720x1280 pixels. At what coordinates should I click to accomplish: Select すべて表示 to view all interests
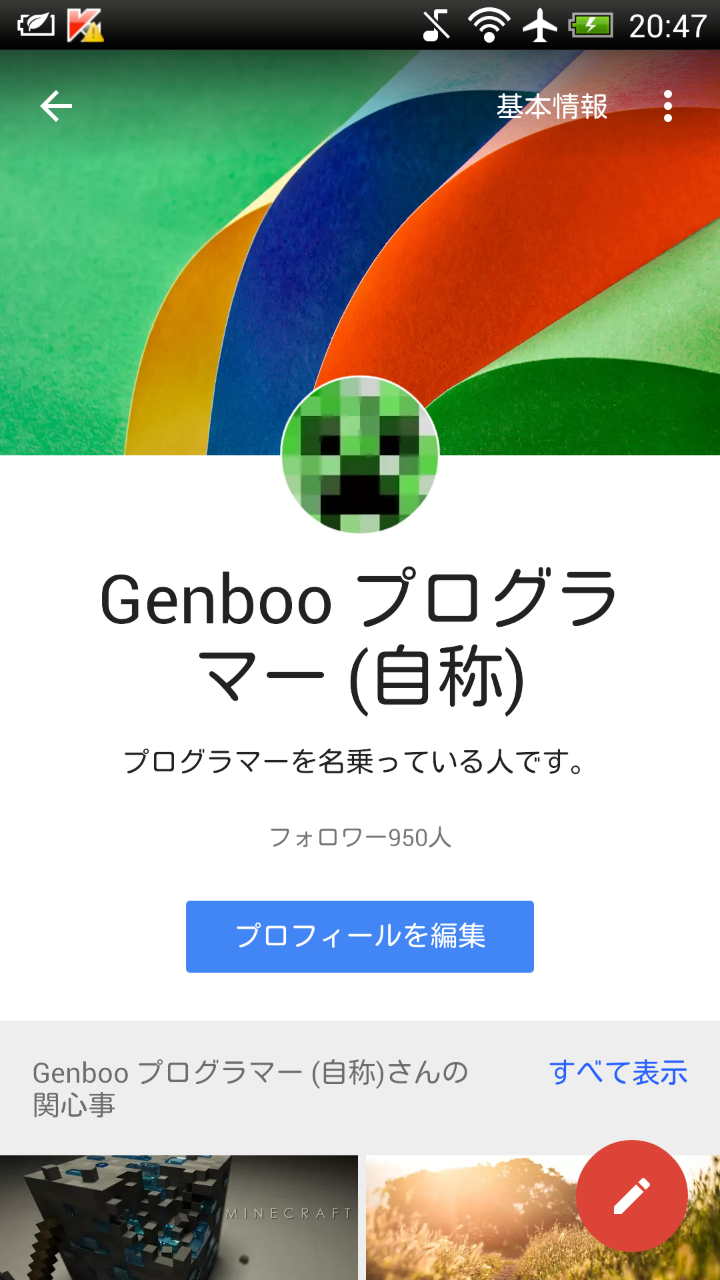point(618,1072)
